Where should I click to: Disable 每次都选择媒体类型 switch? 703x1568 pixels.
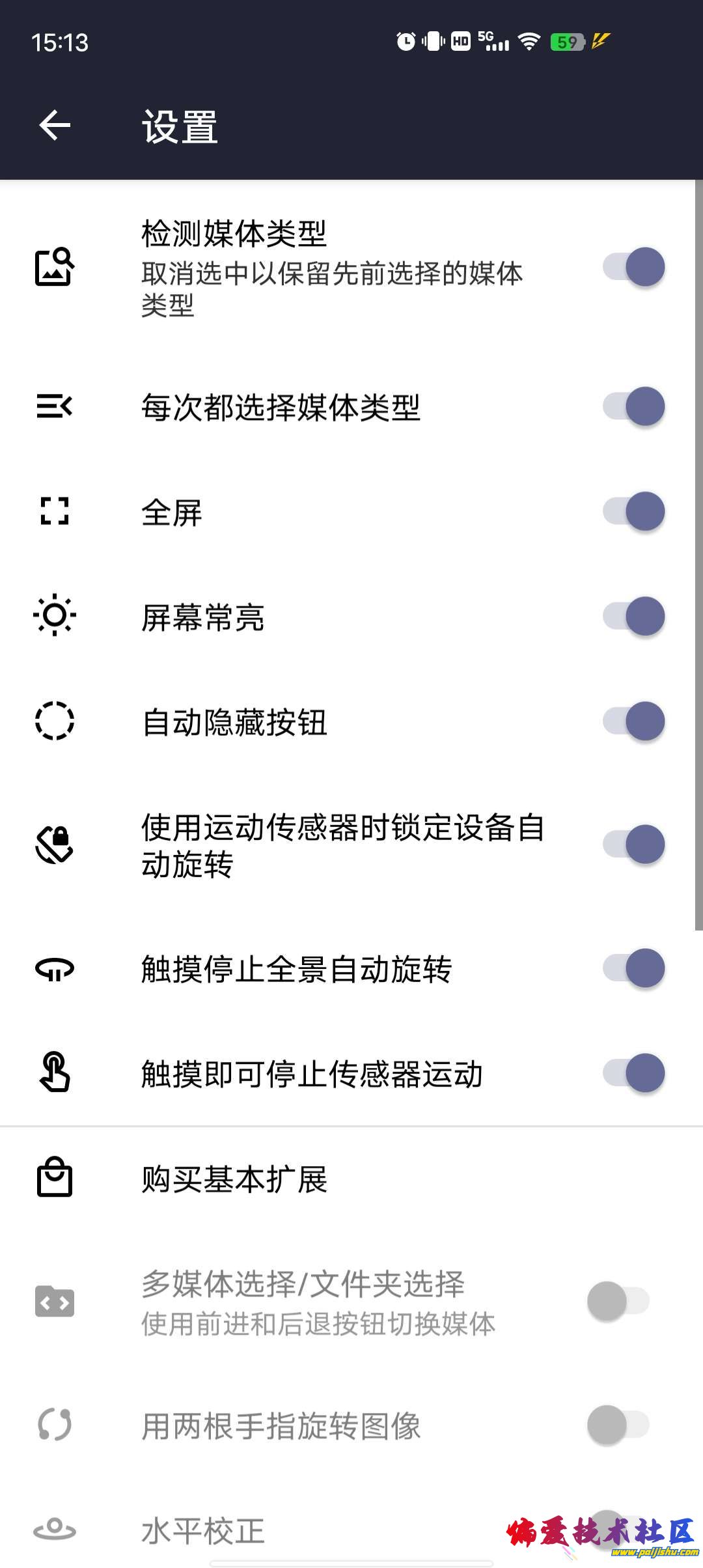(633, 406)
